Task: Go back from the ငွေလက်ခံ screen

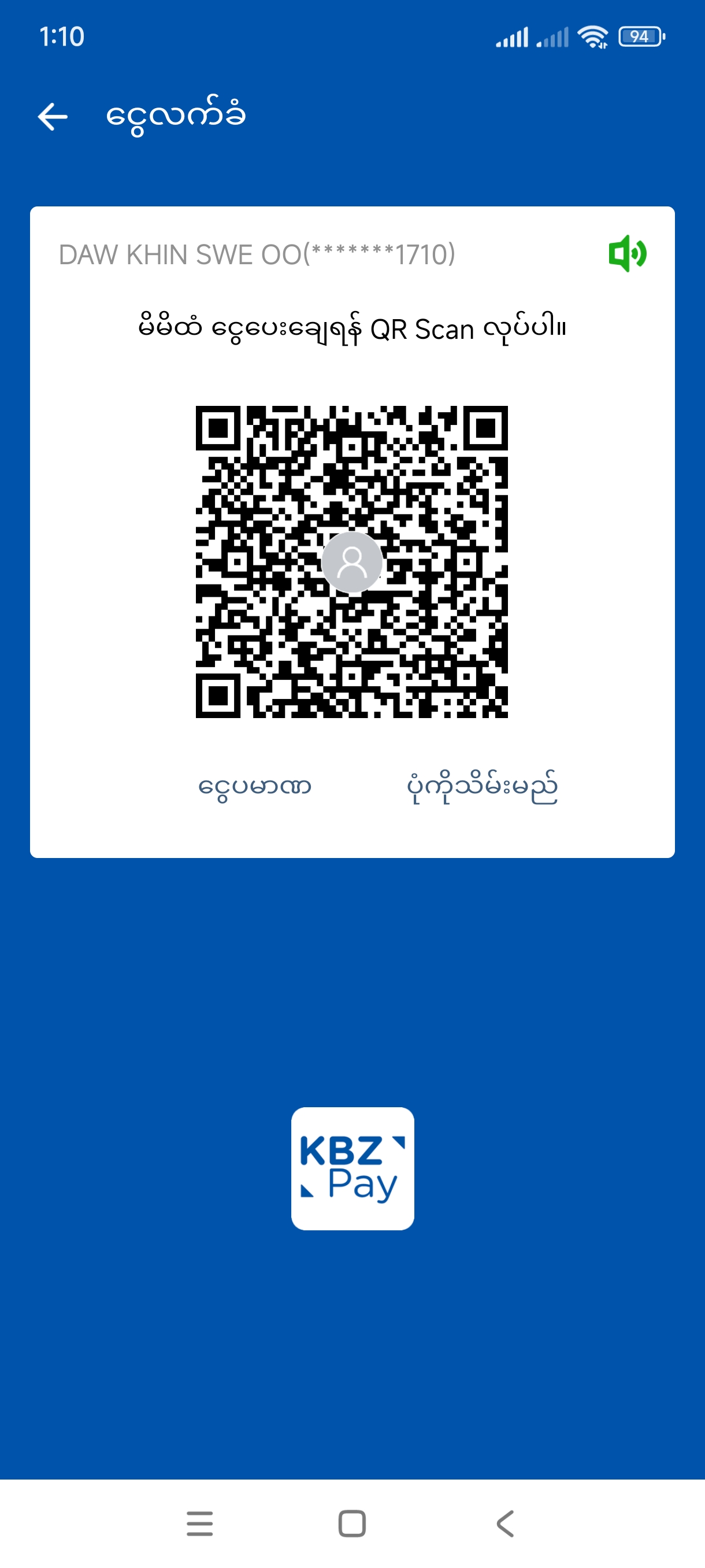Action: (x=53, y=116)
